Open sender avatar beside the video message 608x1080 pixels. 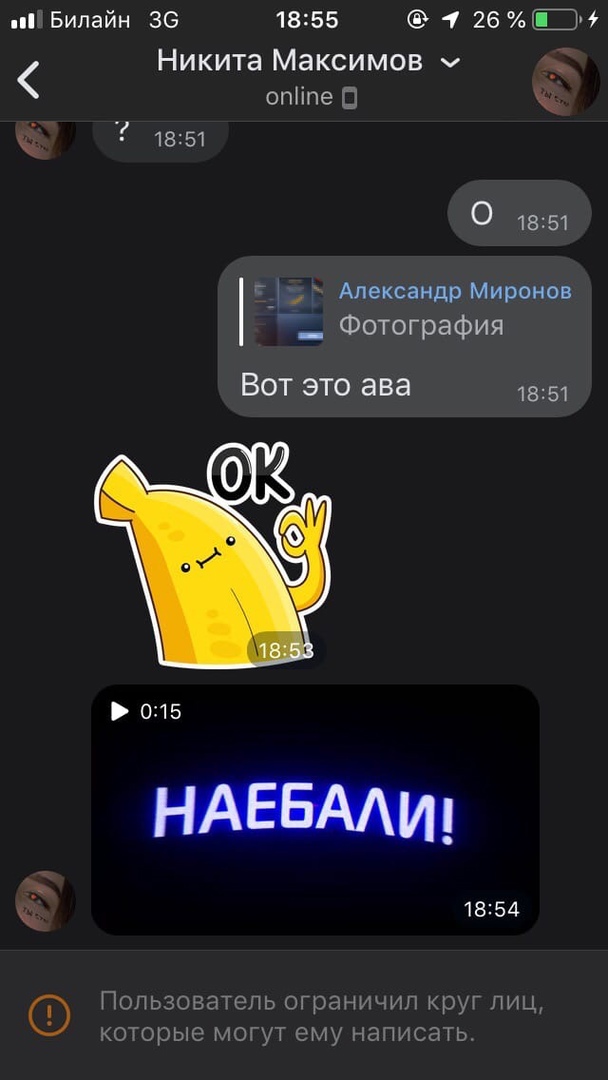pos(45,901)
